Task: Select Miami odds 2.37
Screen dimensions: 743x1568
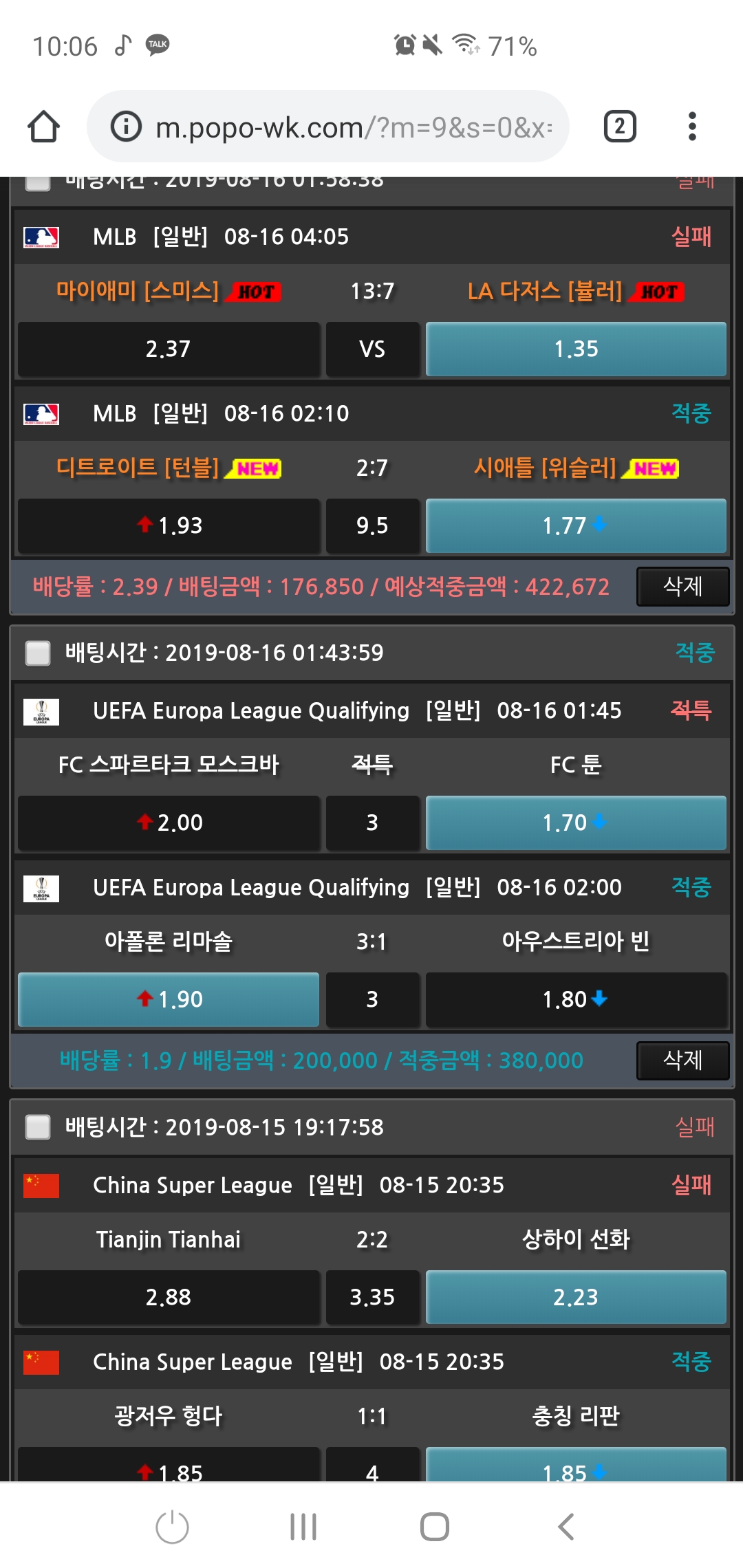Action: pos(169,349)
